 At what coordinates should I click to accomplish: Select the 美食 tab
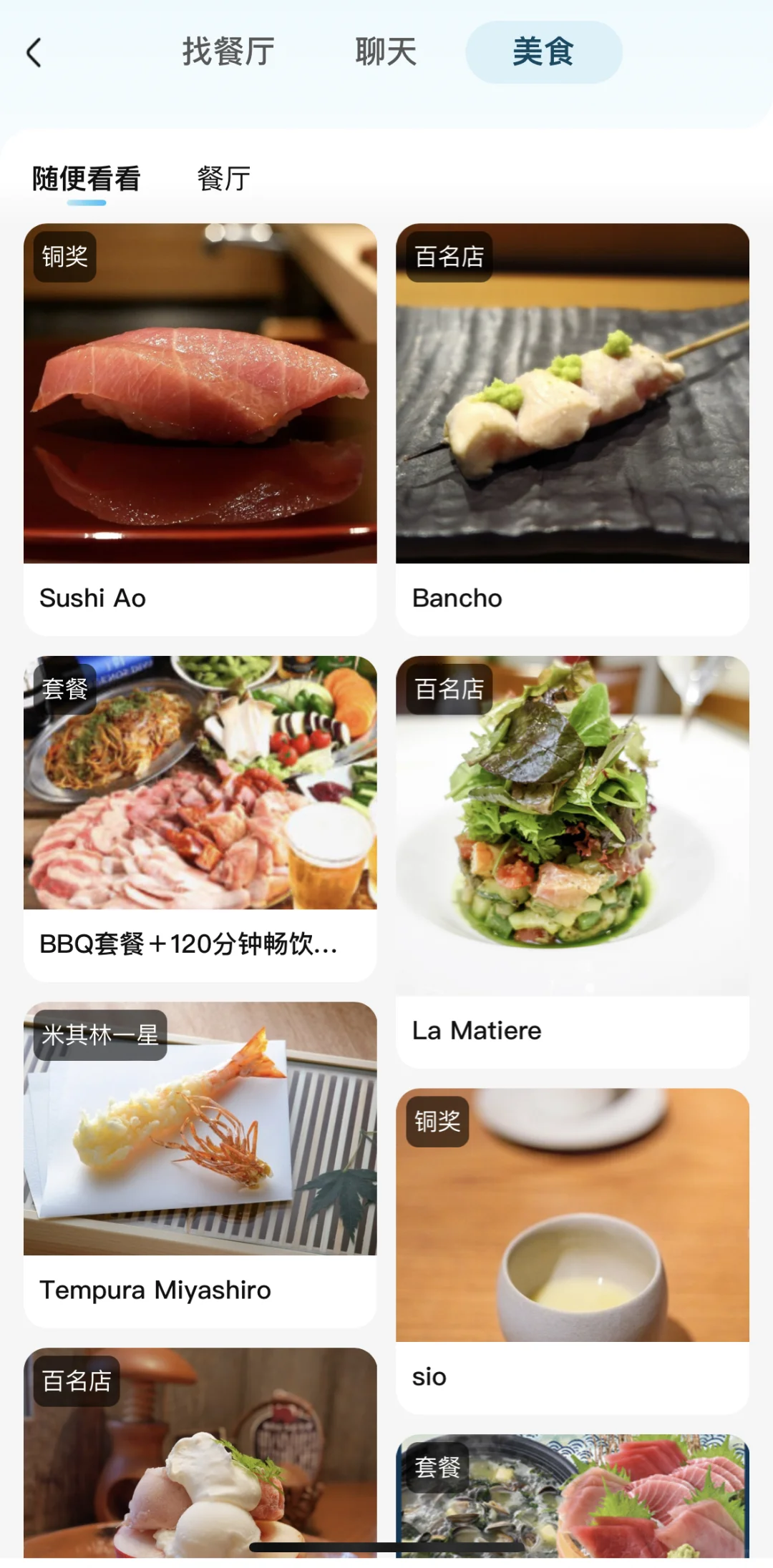click(x=543, y=52)
